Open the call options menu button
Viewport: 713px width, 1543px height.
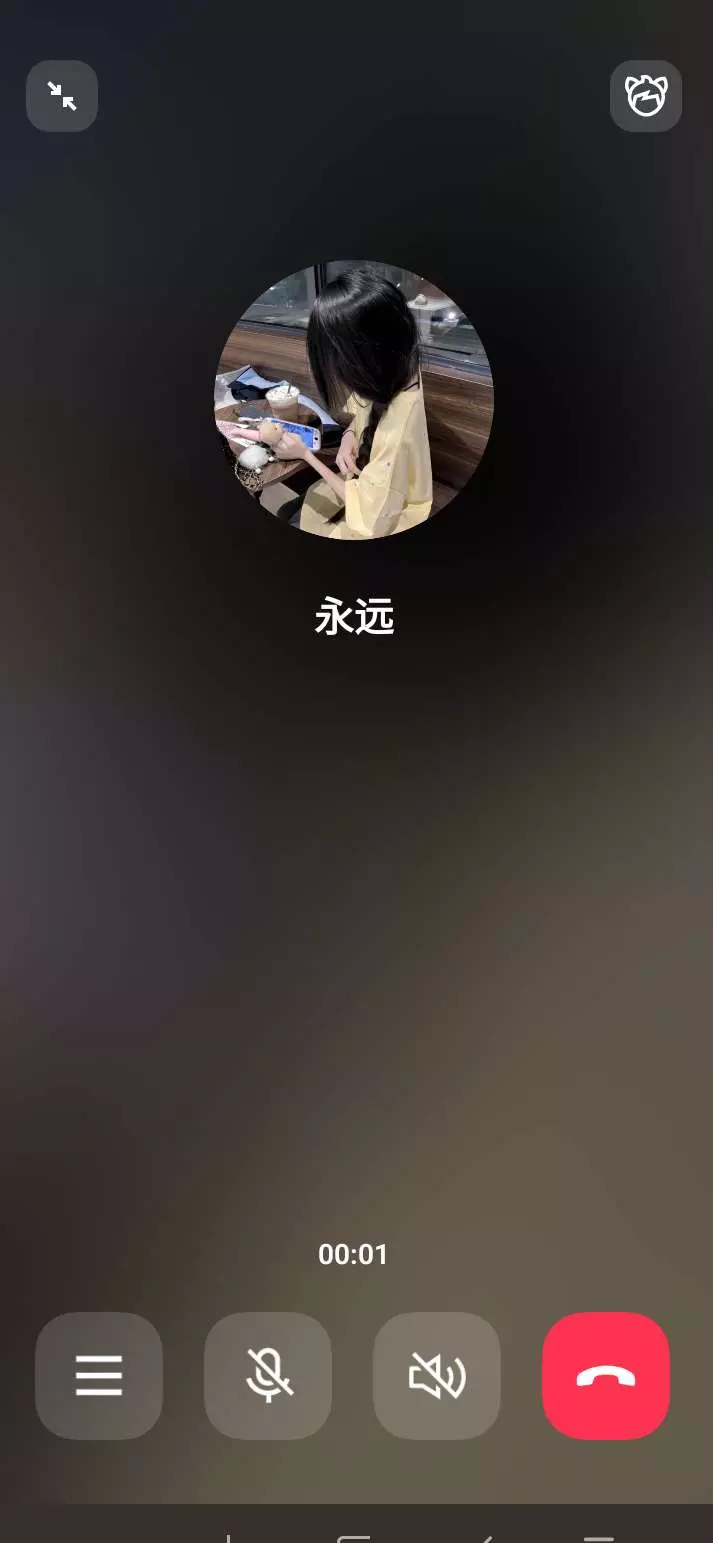click(99, 1376)
